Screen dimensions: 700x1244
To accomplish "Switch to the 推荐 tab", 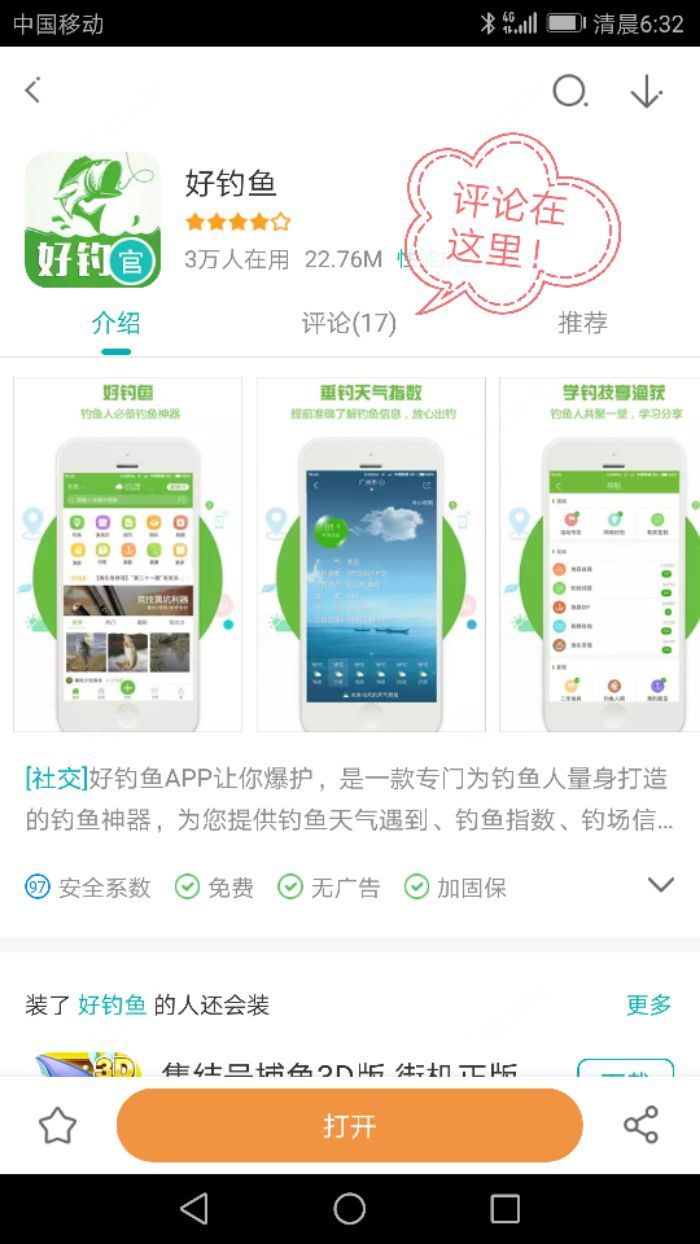I will [x=582, y=323].
